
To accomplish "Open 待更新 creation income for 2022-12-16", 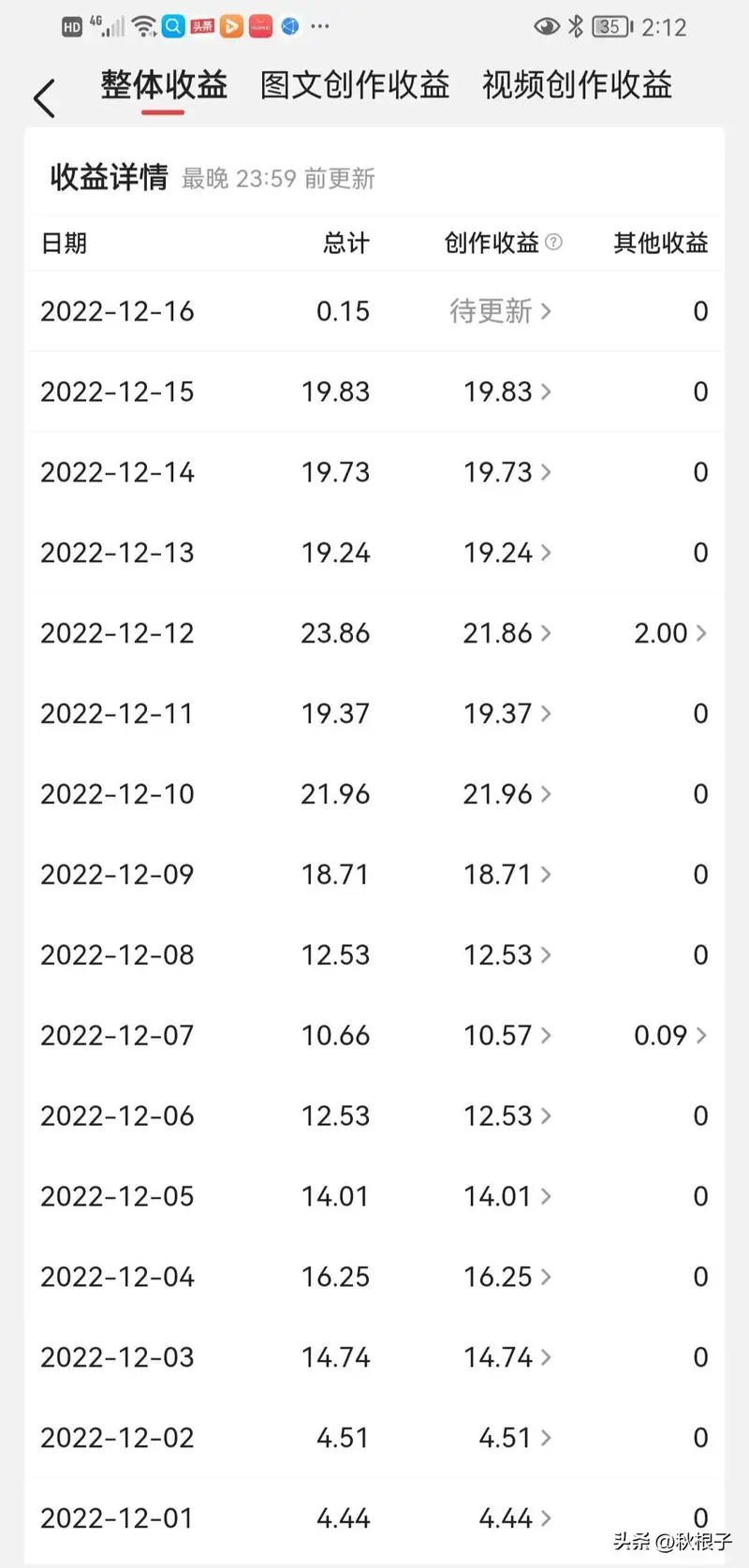I will (x=500, y=311).
